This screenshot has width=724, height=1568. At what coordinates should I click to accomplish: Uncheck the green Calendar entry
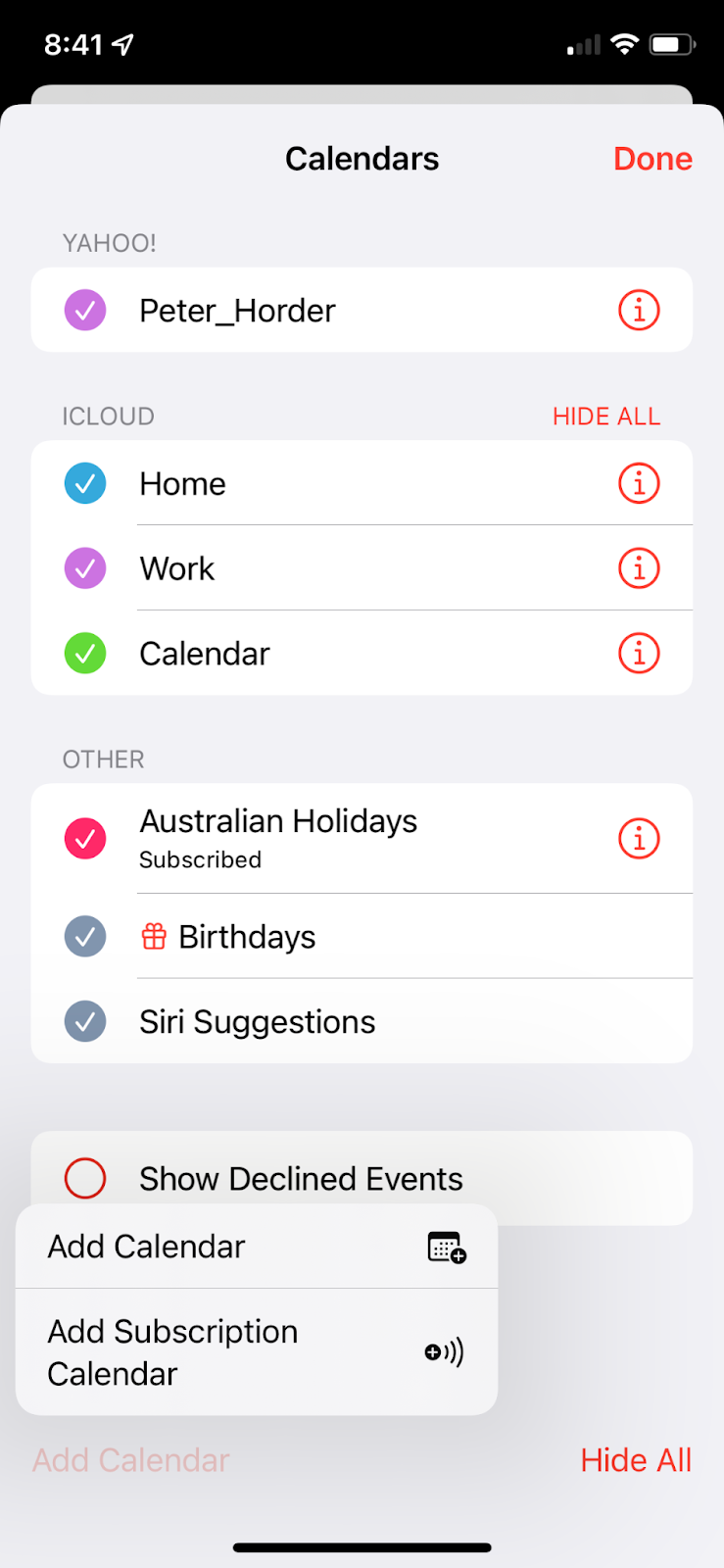[x=85, y=654]
